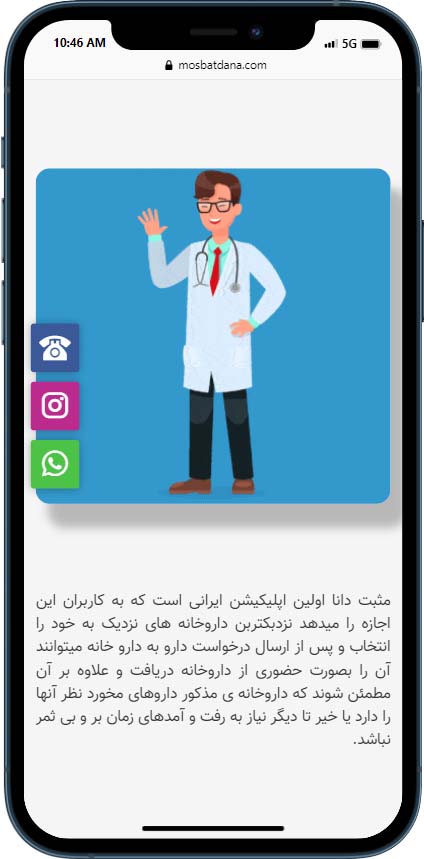
Task: Open the WhatsApp floating button
Action: (55, 464)
